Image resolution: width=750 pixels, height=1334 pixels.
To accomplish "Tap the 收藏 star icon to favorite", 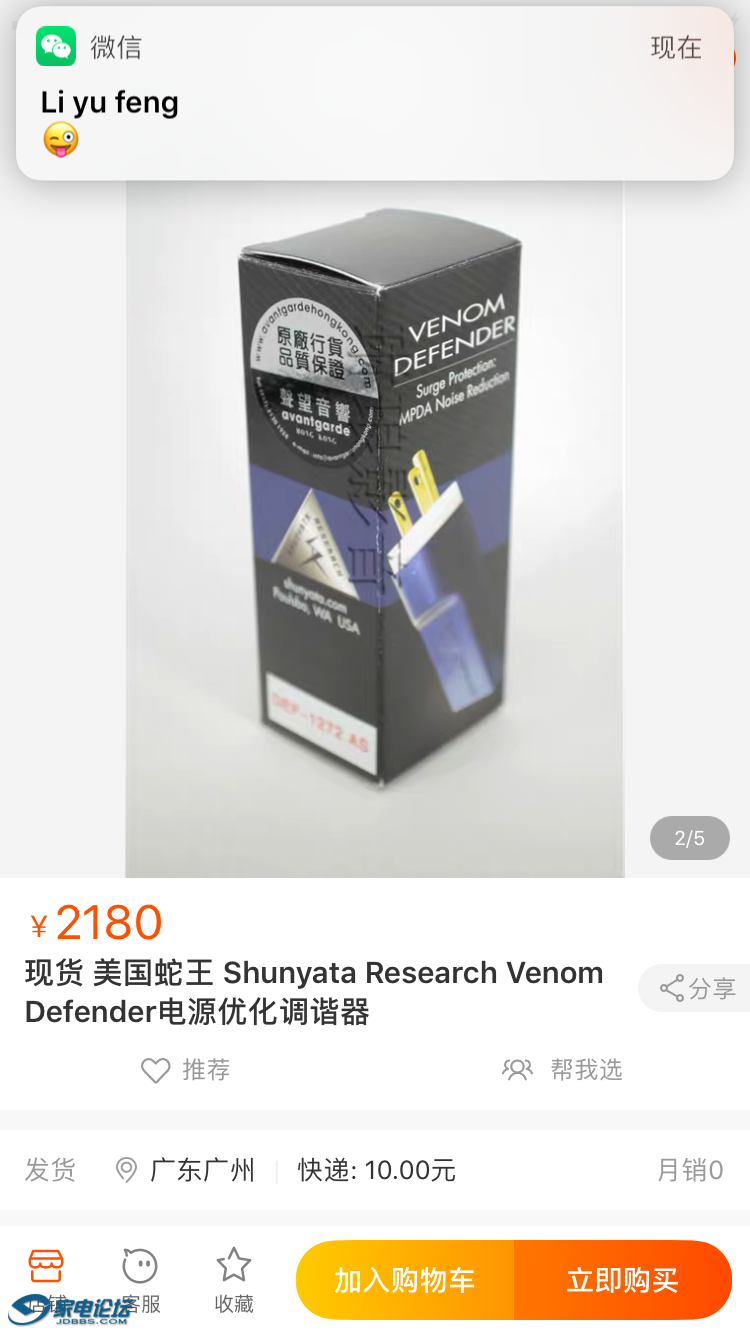I will point(232,1265).
